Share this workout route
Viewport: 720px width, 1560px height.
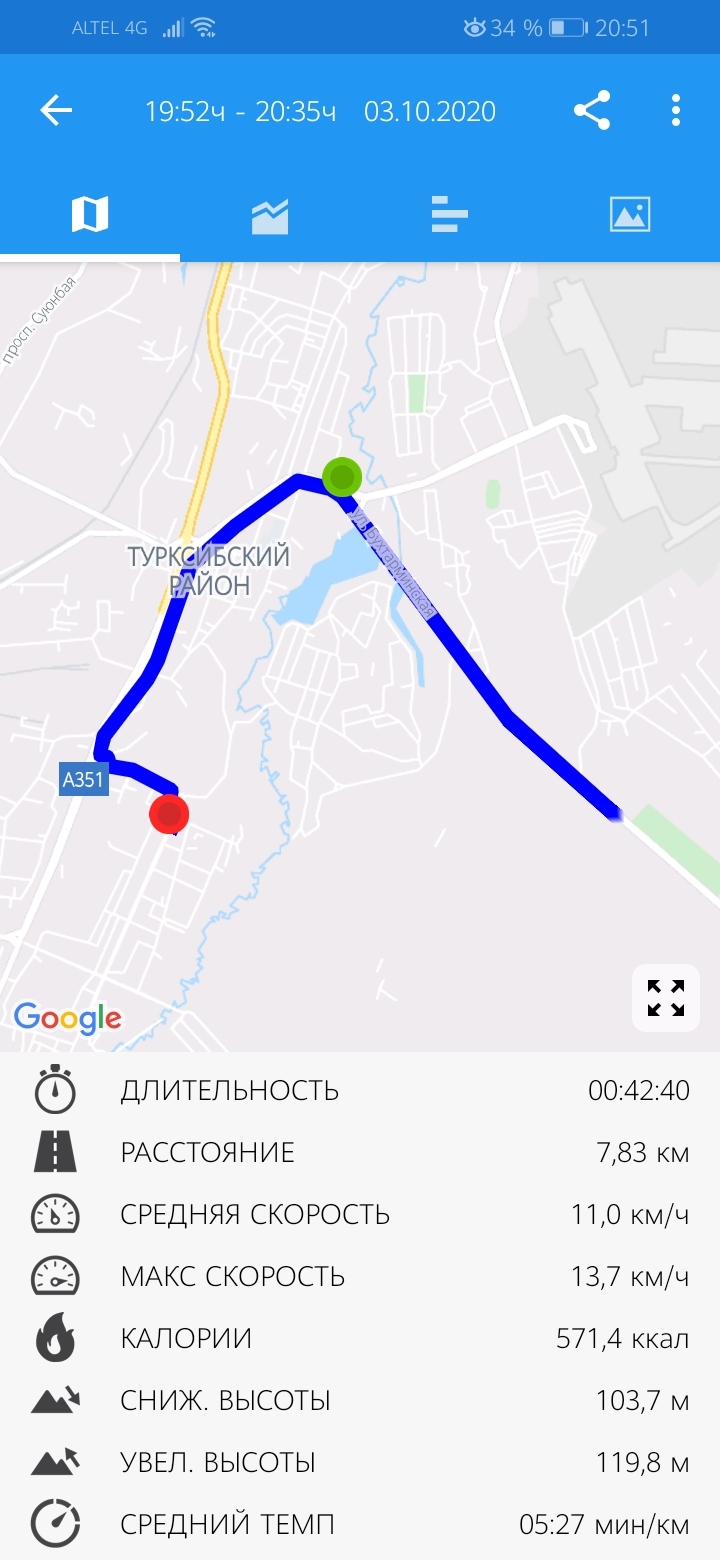[592, 110]
